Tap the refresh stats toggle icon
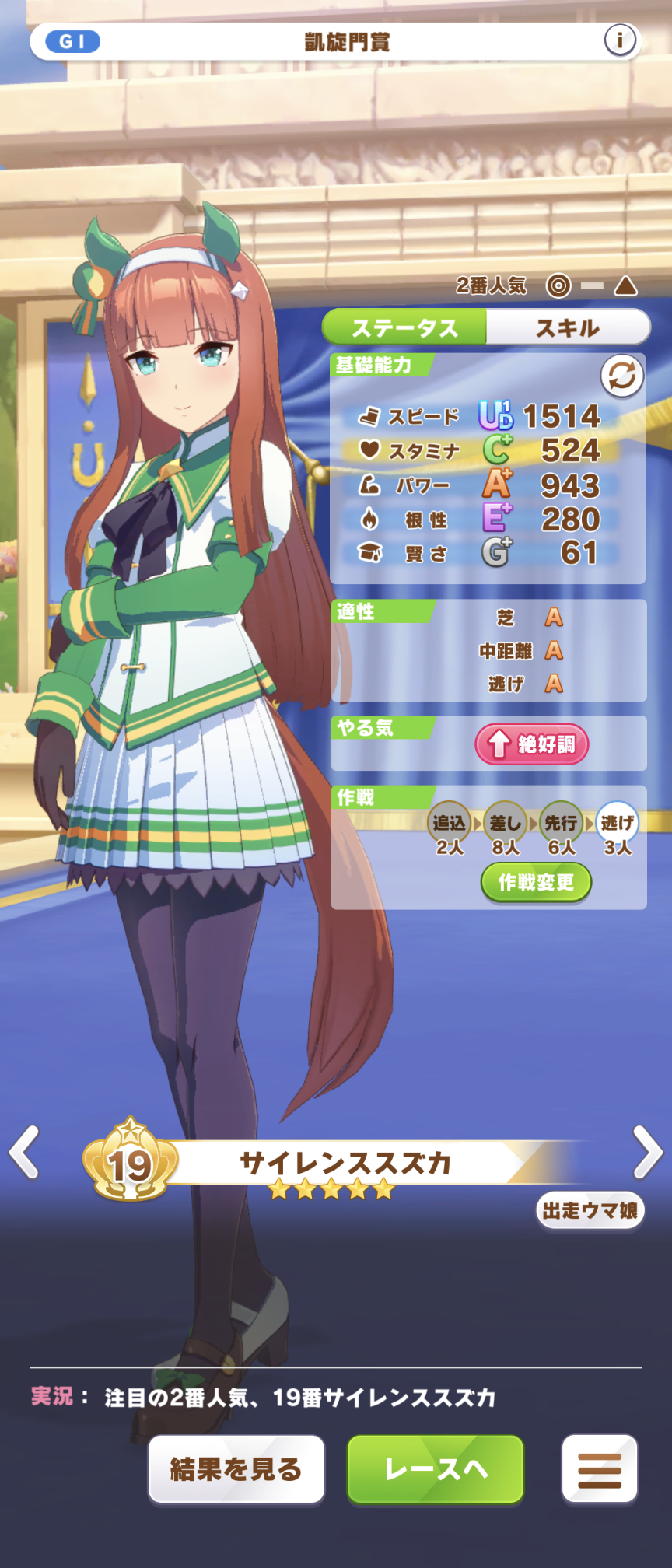This screenshot has height=1568, width=672. (x=621, y=376)
